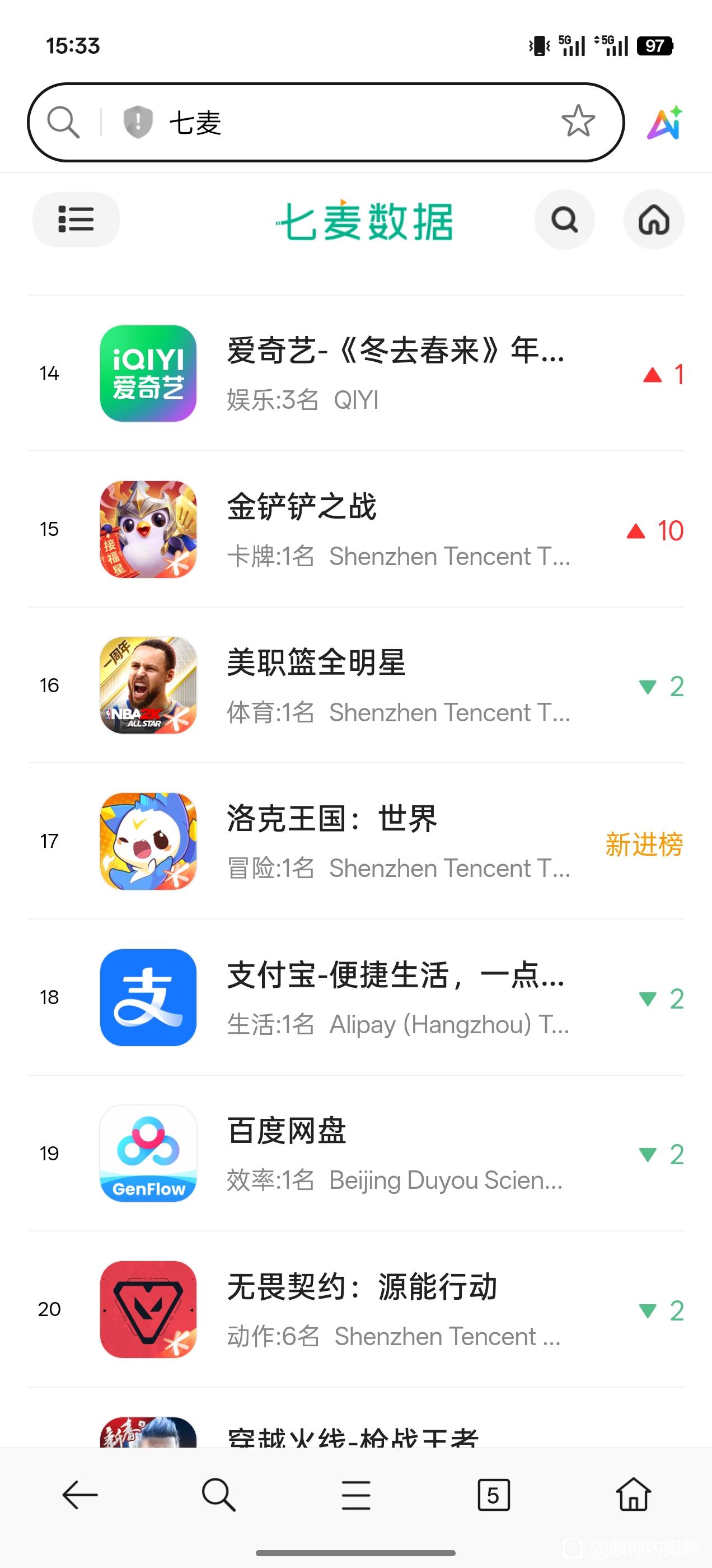Tap the address bar showing 七麦
Image resolution: width=712 pixels, height=1568 pixels.
(x=326, y=122)
